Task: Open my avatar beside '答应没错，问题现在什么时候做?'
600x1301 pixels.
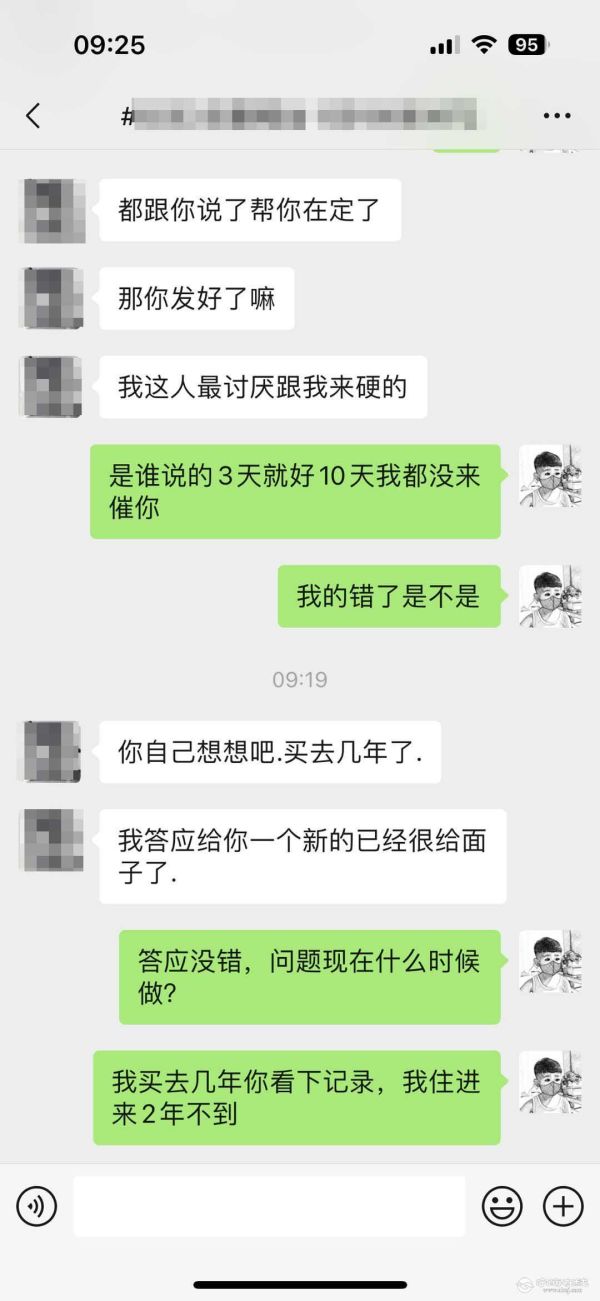Action: [x=549, y=961]
